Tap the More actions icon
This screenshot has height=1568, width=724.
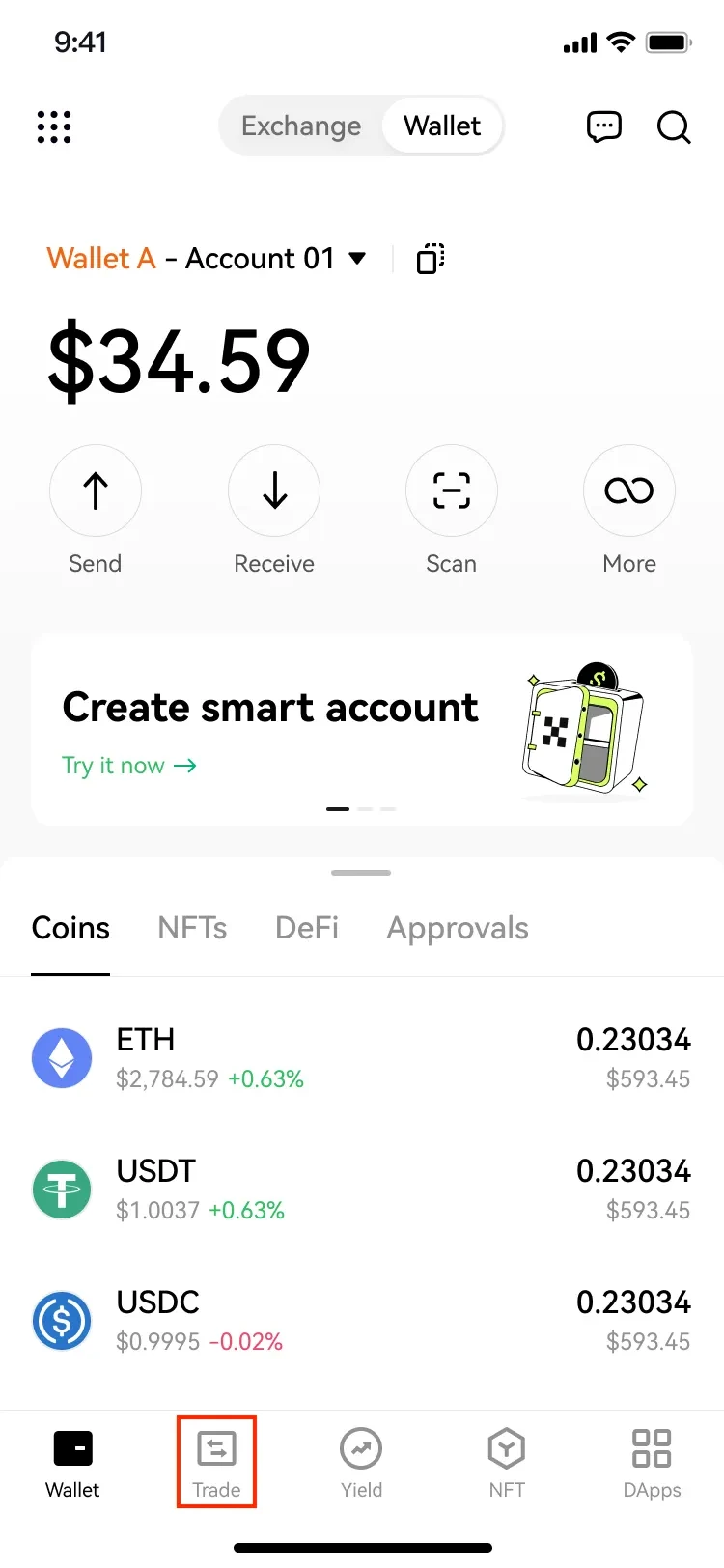pyautogui.click(x=628, y=490)
